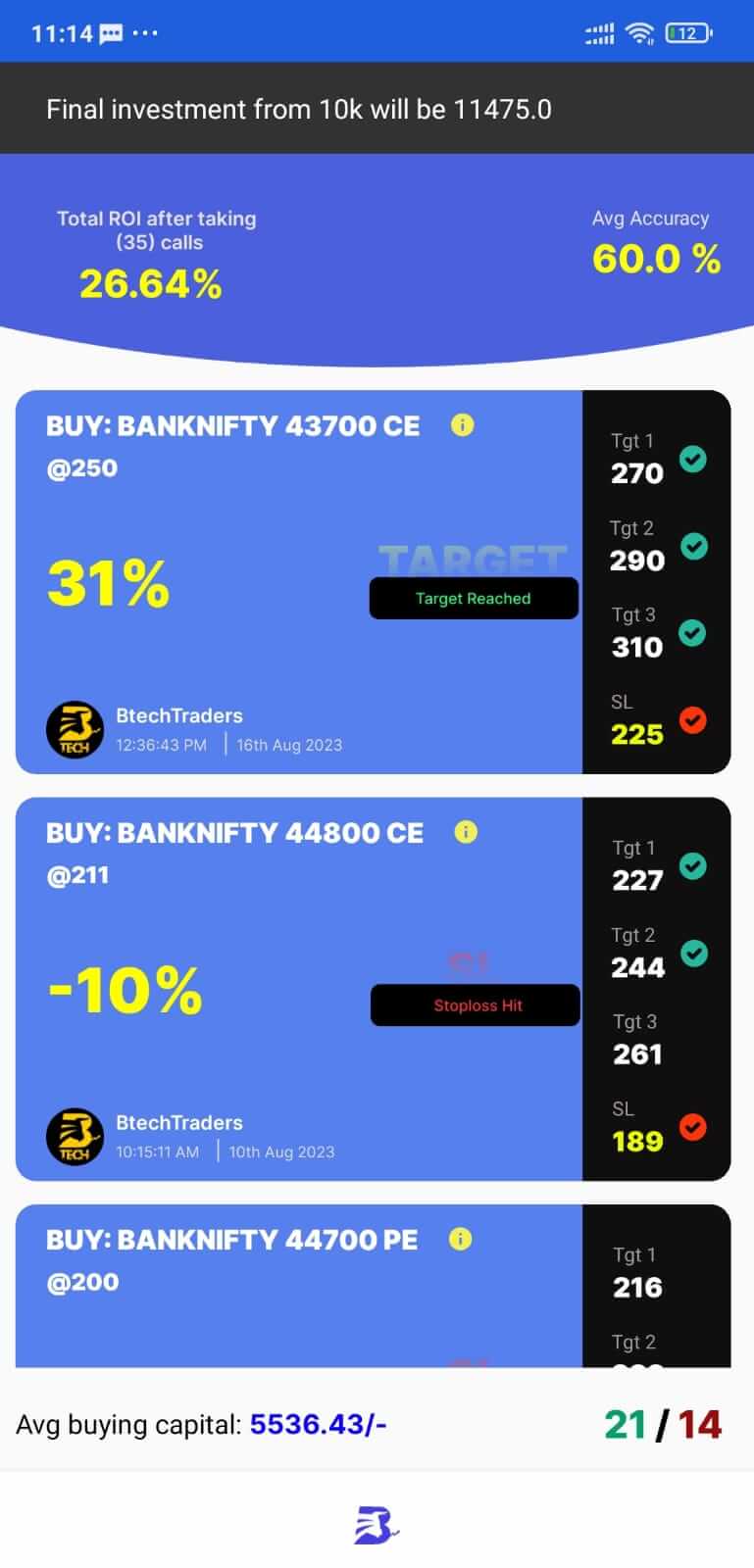
Task: Open the BANKNIFTY 43700 CE call card
Action: 373,582
